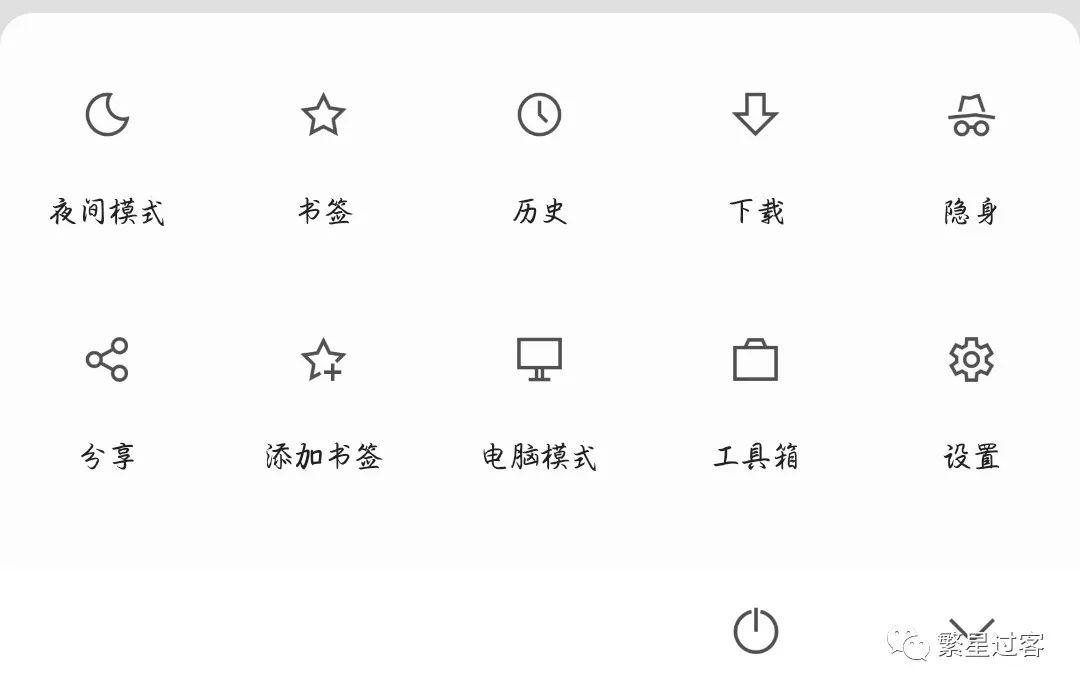Viewport: 1080px width, 693px height.
Task: Collapse the menu with the down chevron
Action: click(971, 630)
